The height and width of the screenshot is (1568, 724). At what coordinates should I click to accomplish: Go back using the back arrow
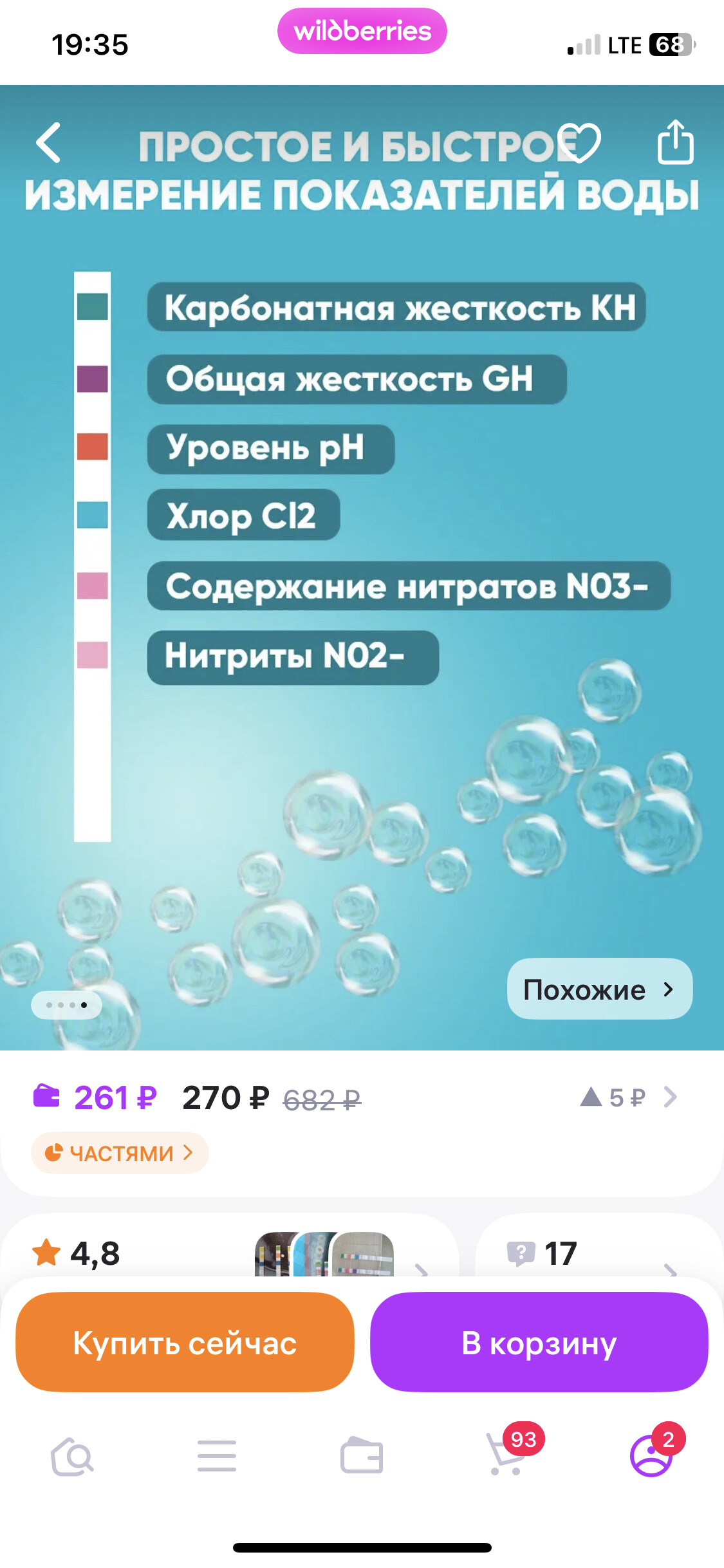49,142
